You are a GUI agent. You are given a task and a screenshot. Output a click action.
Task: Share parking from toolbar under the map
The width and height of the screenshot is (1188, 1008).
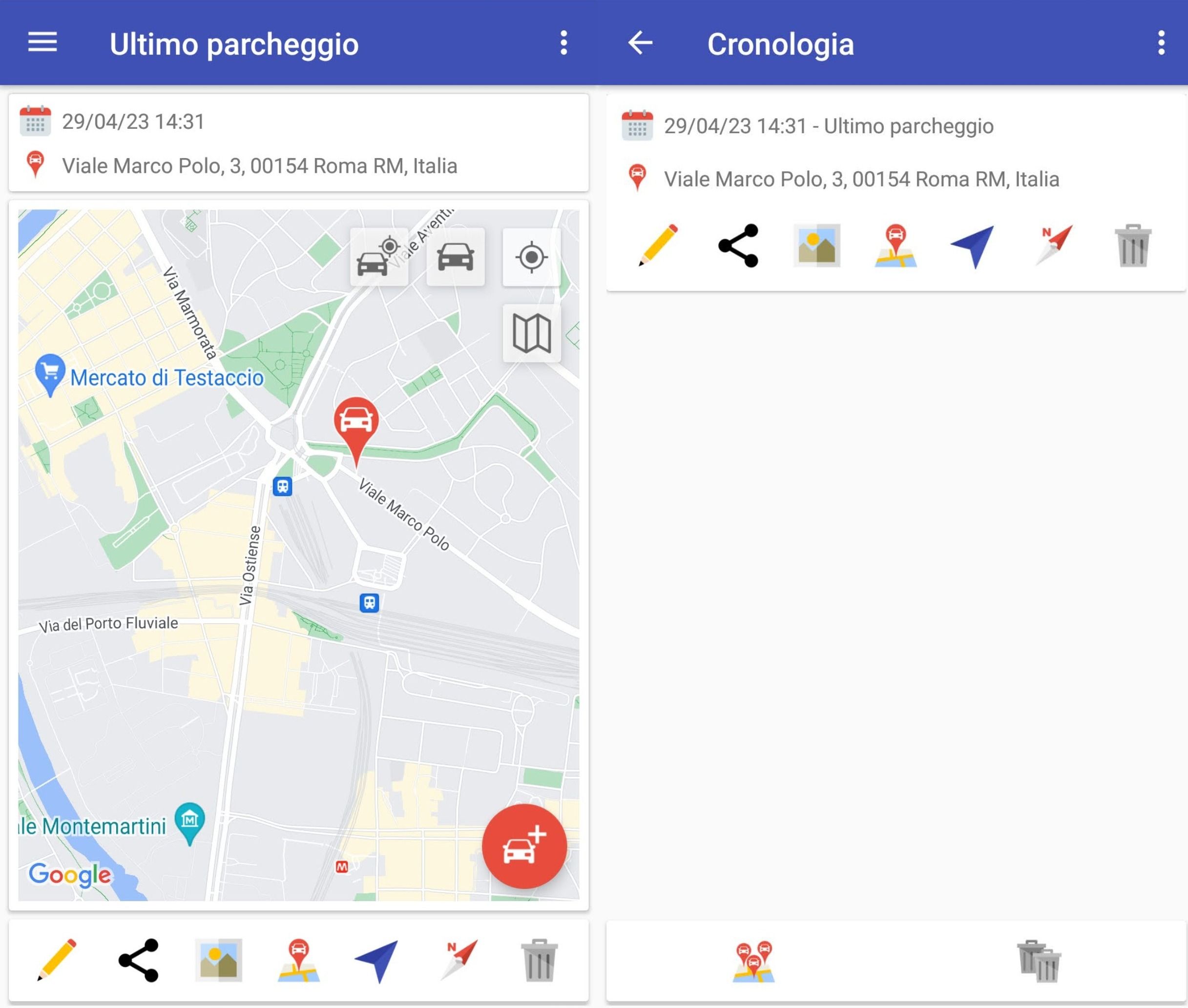[138, 960]
